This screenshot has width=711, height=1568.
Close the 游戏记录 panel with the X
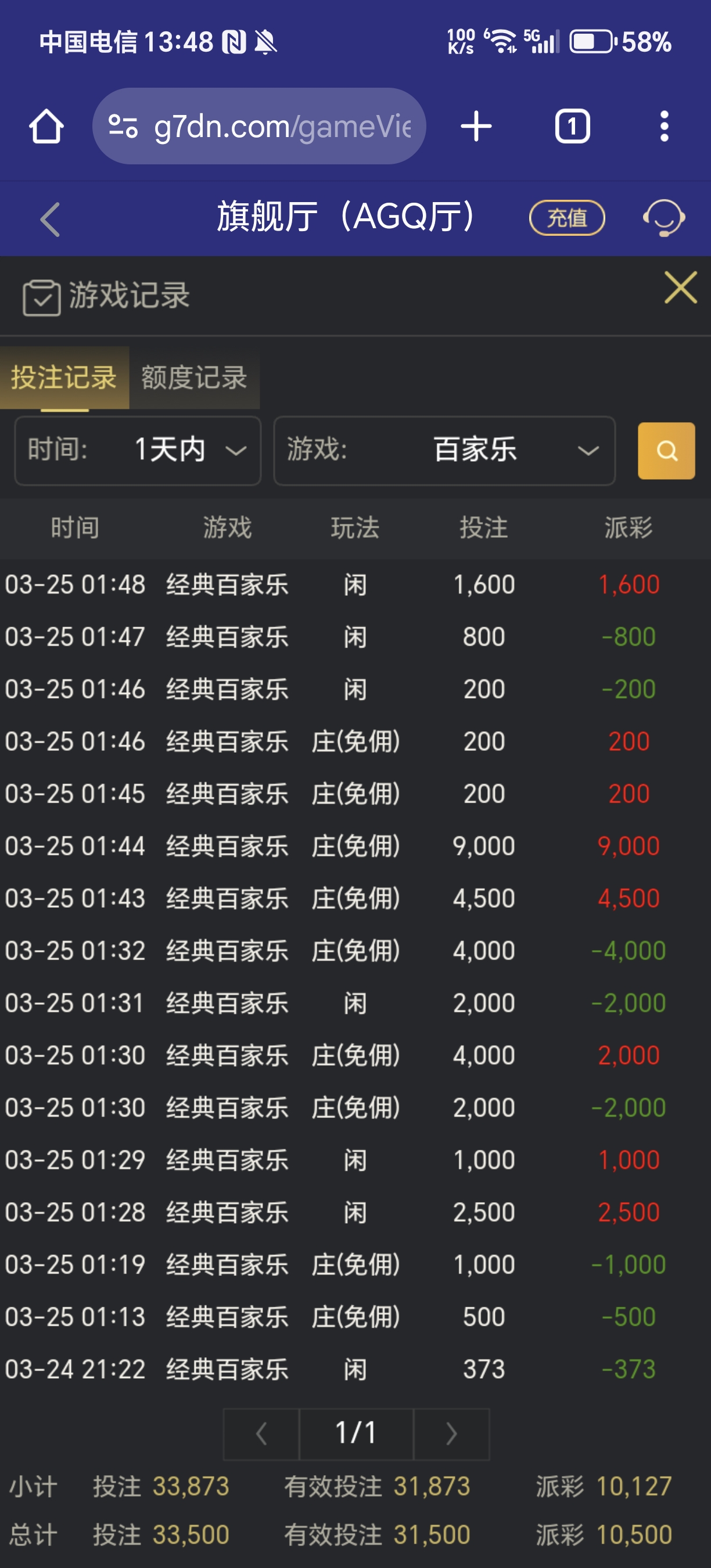680,287
